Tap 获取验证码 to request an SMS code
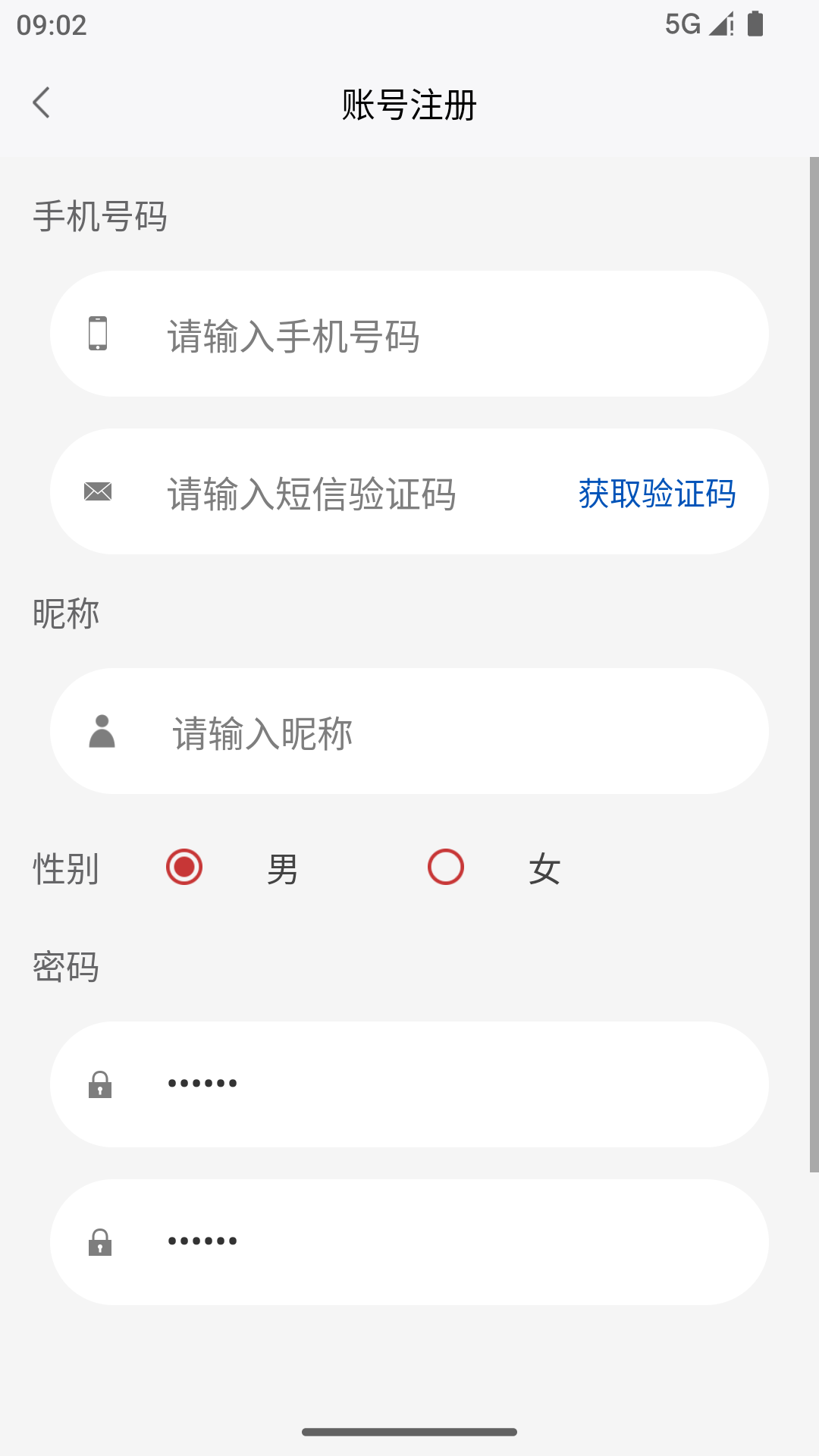Viewport: 819px width, 1456px height. click(656, 494)
